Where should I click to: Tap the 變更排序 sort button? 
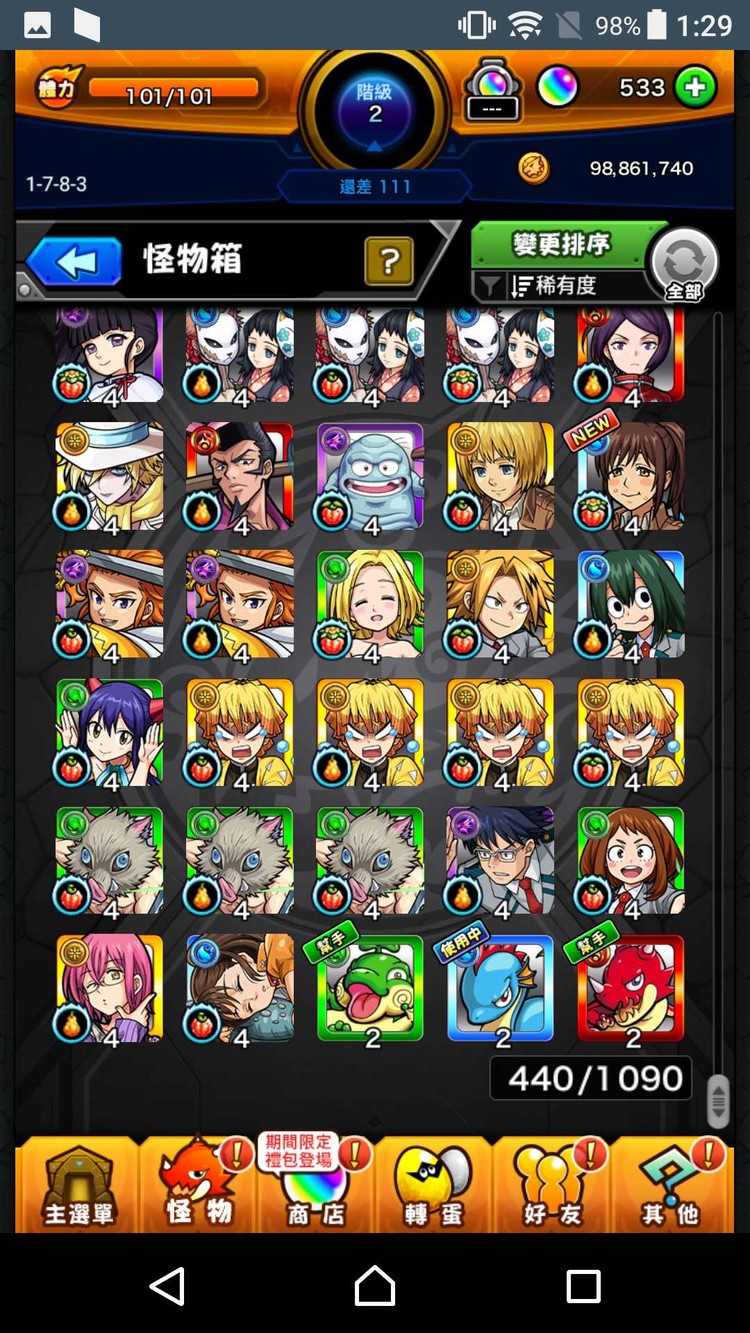(561, 244)
